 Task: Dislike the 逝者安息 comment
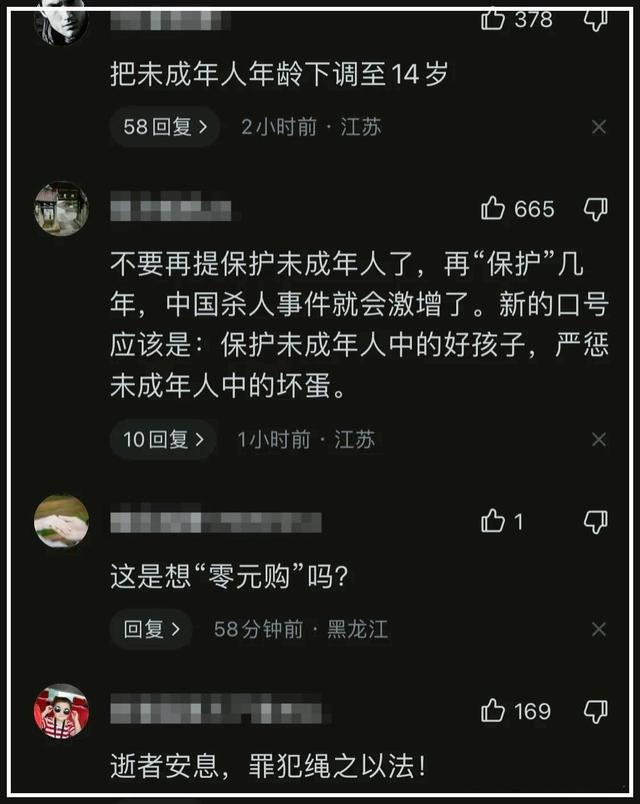(596, 711)
